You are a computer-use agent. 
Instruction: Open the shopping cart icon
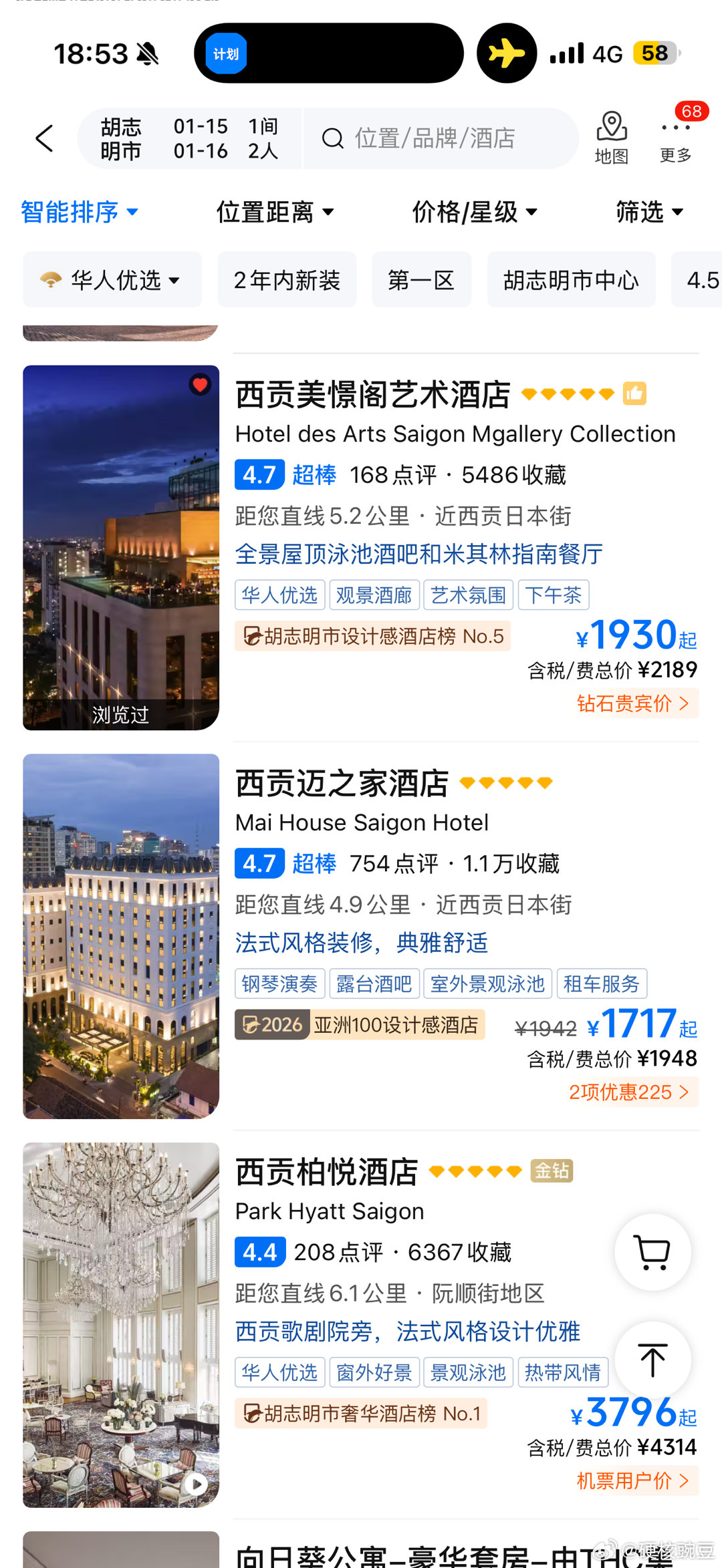coord(652,1253)
